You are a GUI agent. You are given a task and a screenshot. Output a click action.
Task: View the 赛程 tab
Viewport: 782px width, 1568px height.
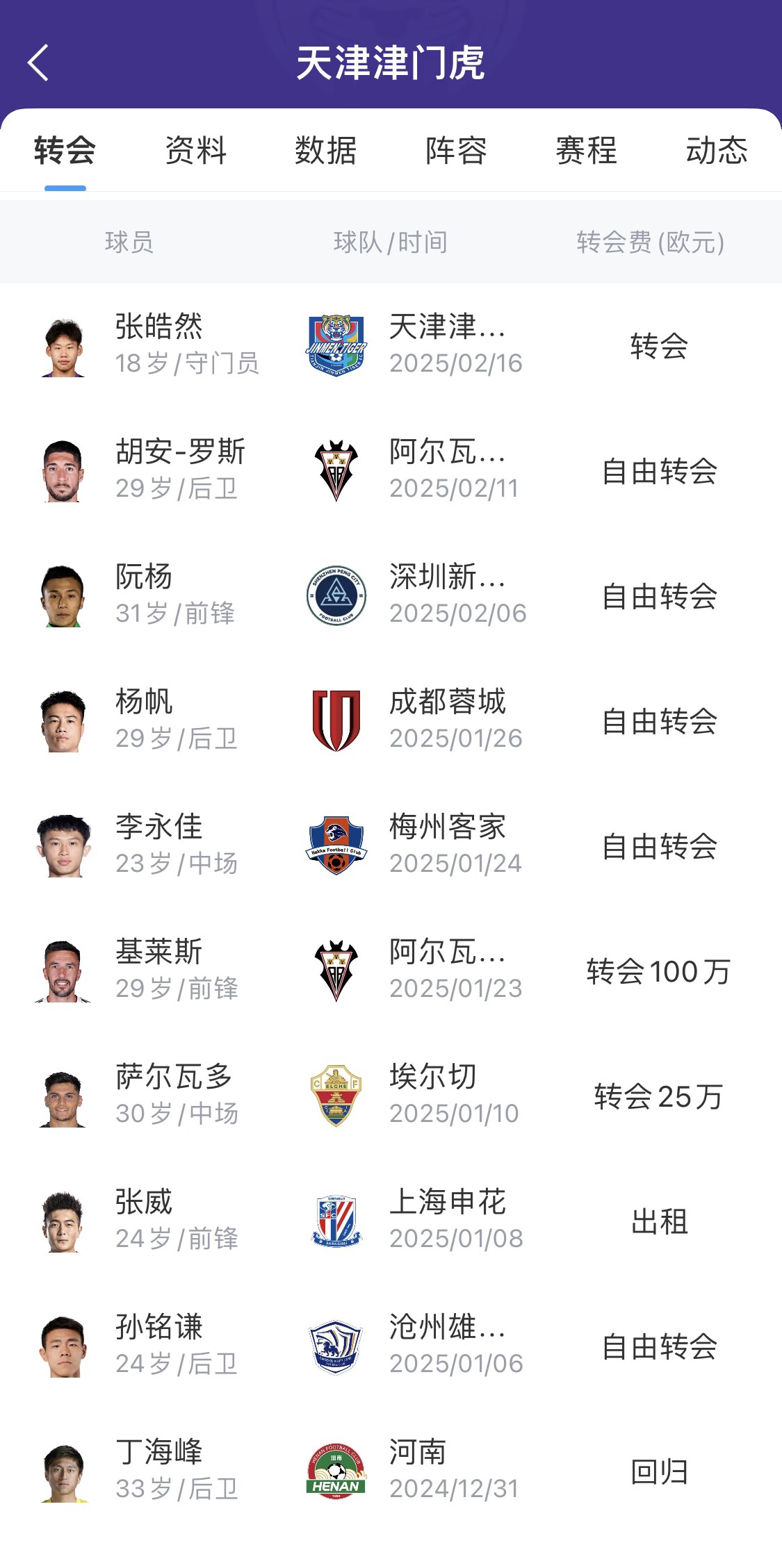pos(586,151)
